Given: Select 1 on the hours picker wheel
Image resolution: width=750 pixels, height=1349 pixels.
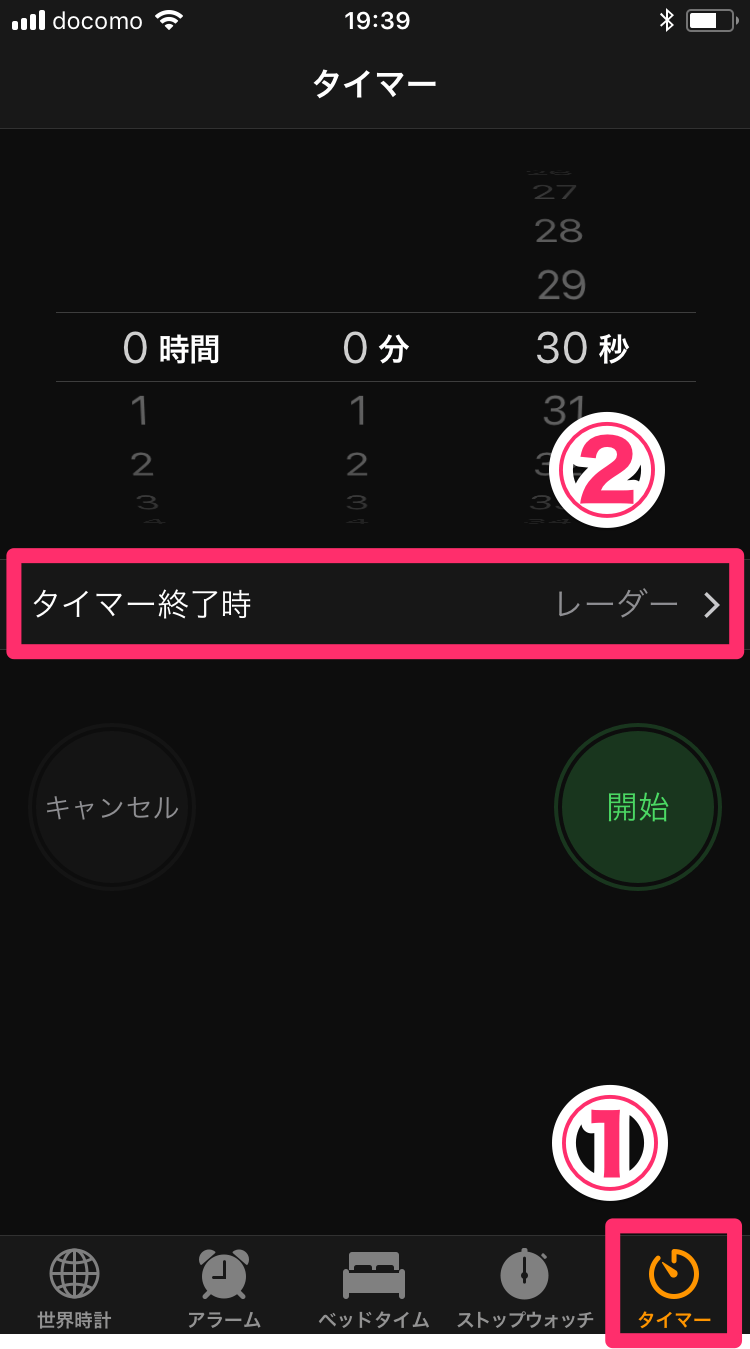Looking at the screenshot, I should tap(140, 410).
